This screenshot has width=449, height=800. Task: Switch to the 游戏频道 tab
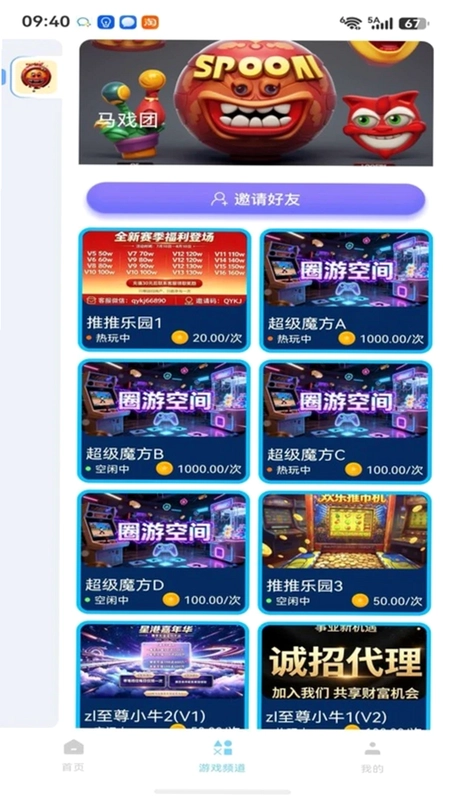pos(222,755)
